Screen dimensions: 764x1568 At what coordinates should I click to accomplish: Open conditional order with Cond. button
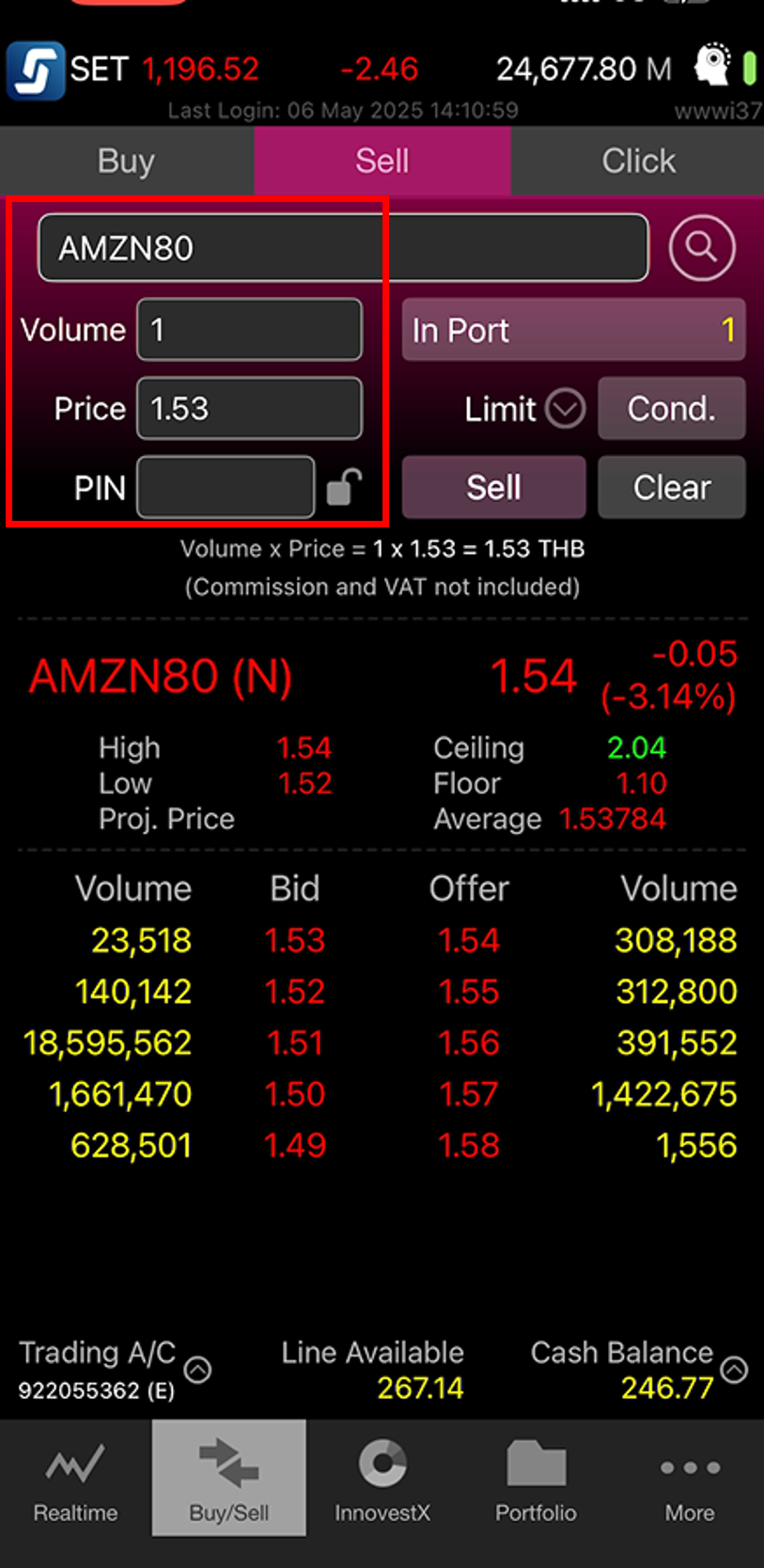(672, 408)
